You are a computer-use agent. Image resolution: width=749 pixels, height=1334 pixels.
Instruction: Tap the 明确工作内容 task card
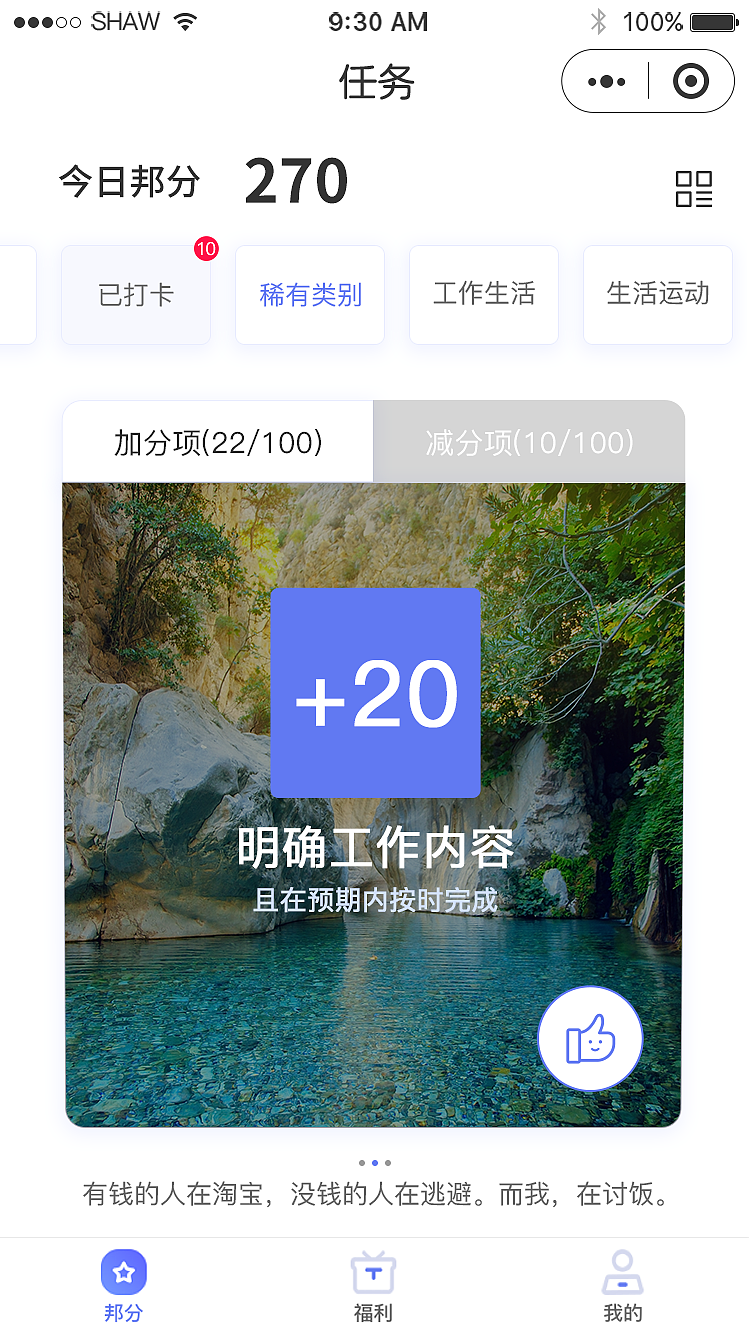tap(375, 846)
